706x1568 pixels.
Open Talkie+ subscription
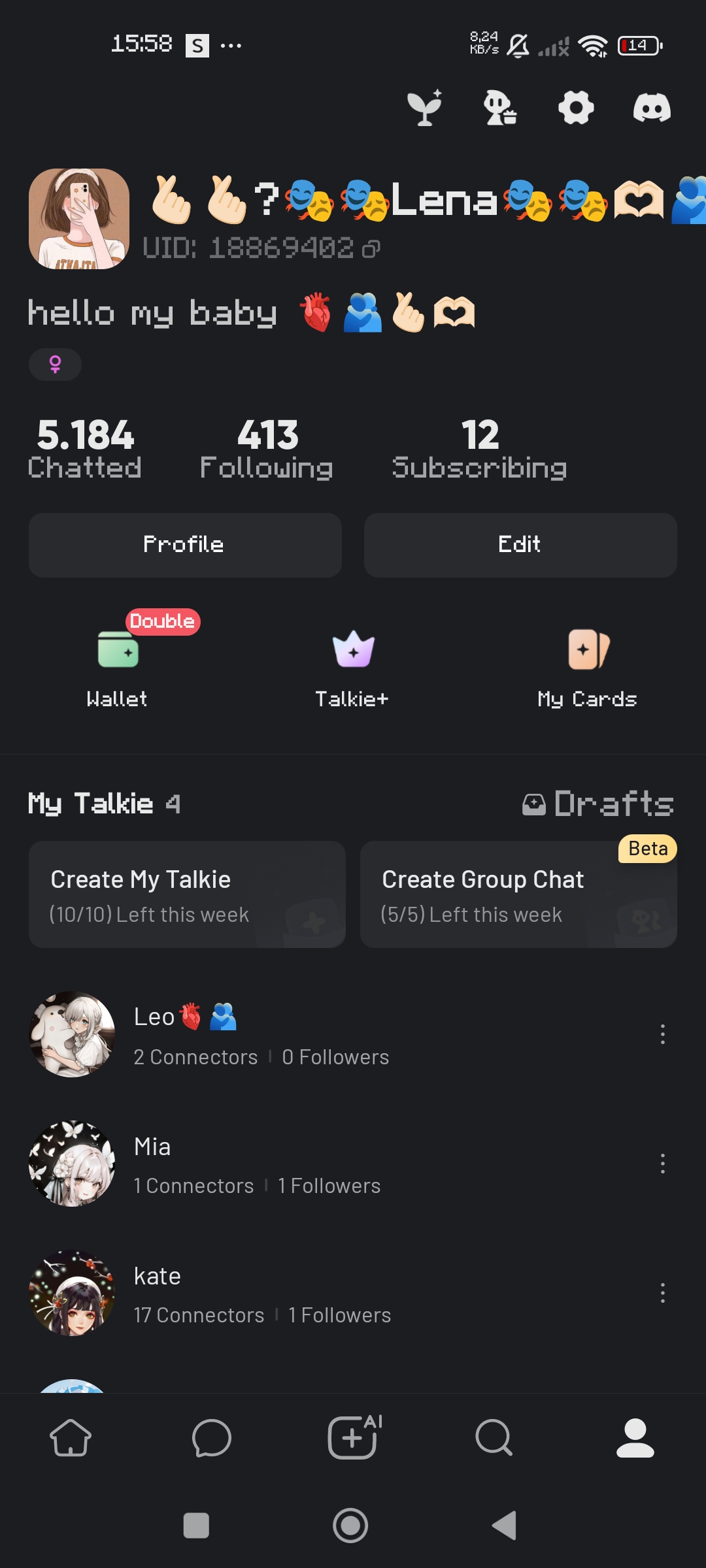[353, 668]
